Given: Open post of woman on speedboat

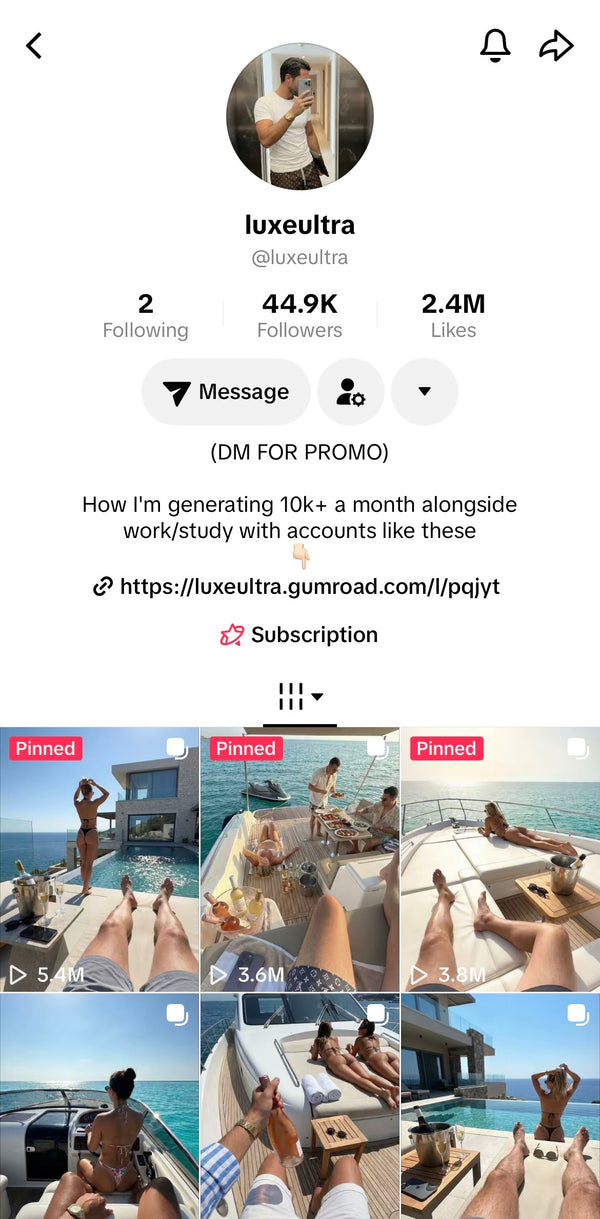Looking at the screenshot, I should pyautogui.click(x=99, y=1105).
